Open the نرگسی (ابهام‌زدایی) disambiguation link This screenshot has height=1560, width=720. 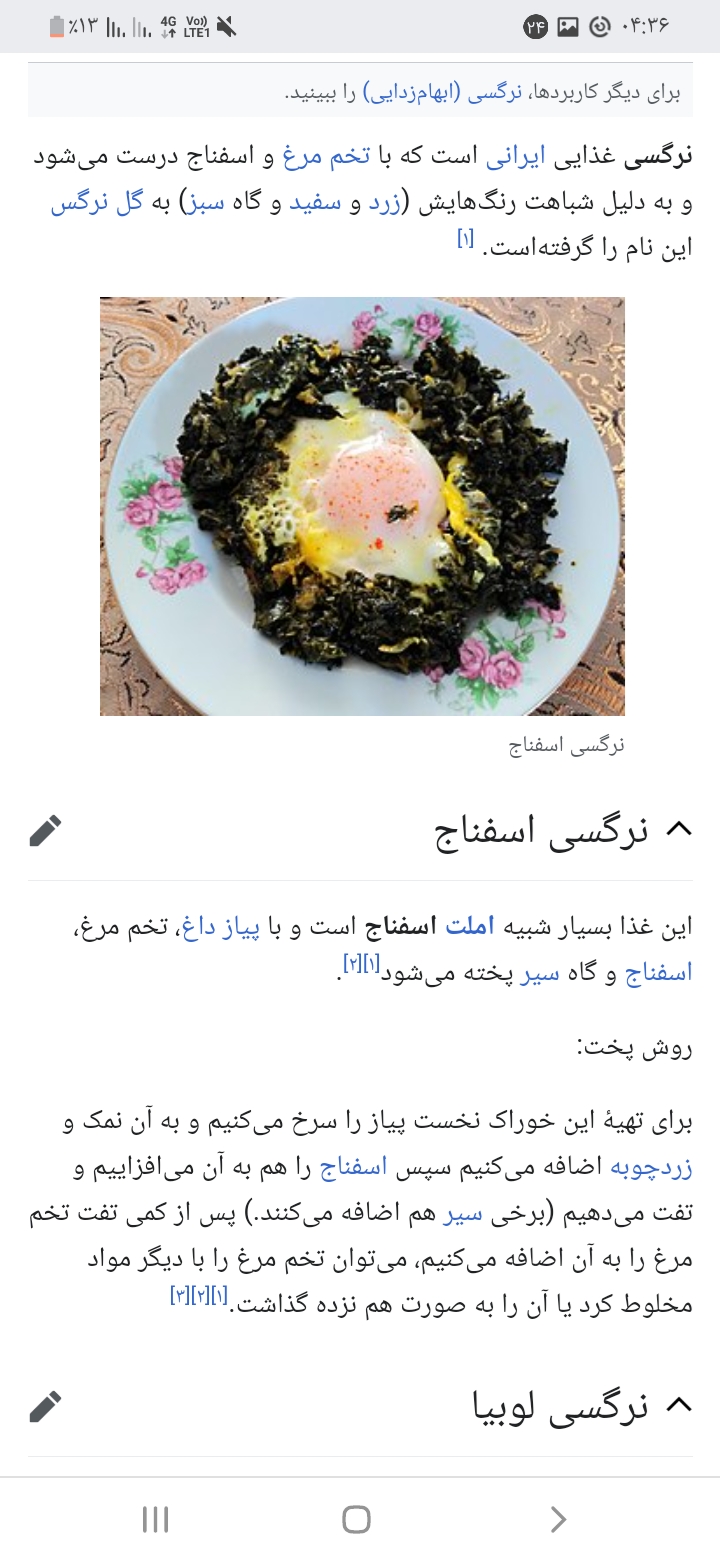(441, 93)
